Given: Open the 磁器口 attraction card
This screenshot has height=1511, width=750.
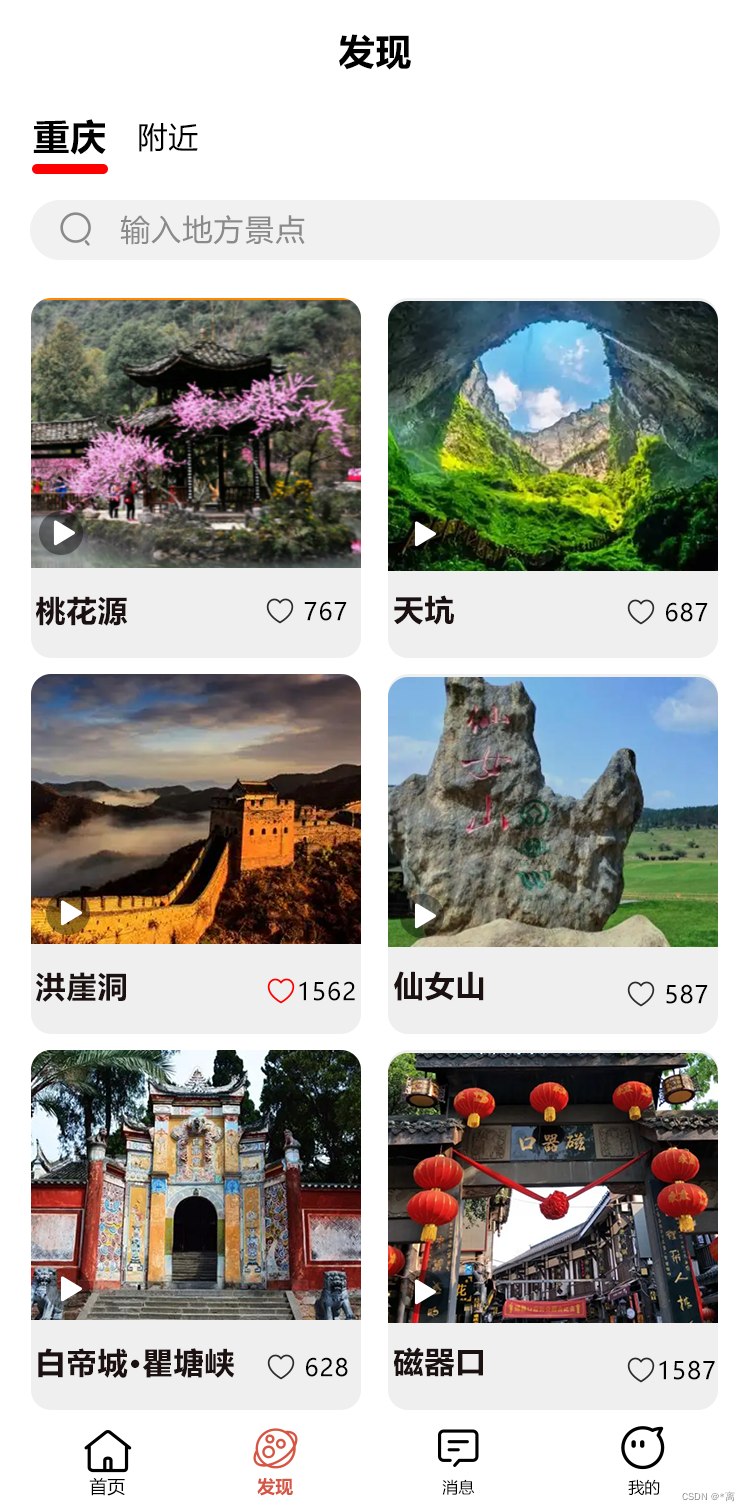Looking at the screenshot, I should (552, 1188).
